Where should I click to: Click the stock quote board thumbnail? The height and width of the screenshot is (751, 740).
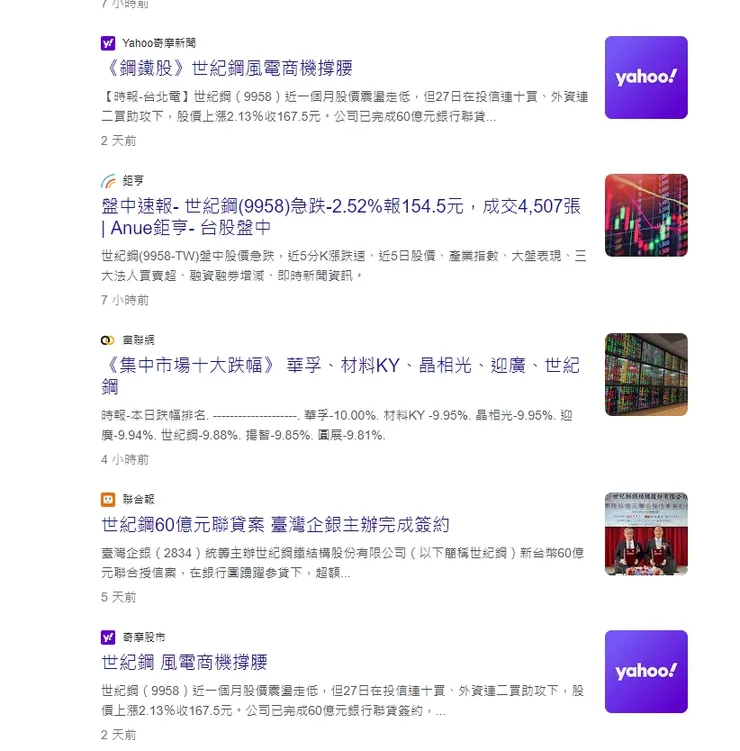tap(646, 374)
